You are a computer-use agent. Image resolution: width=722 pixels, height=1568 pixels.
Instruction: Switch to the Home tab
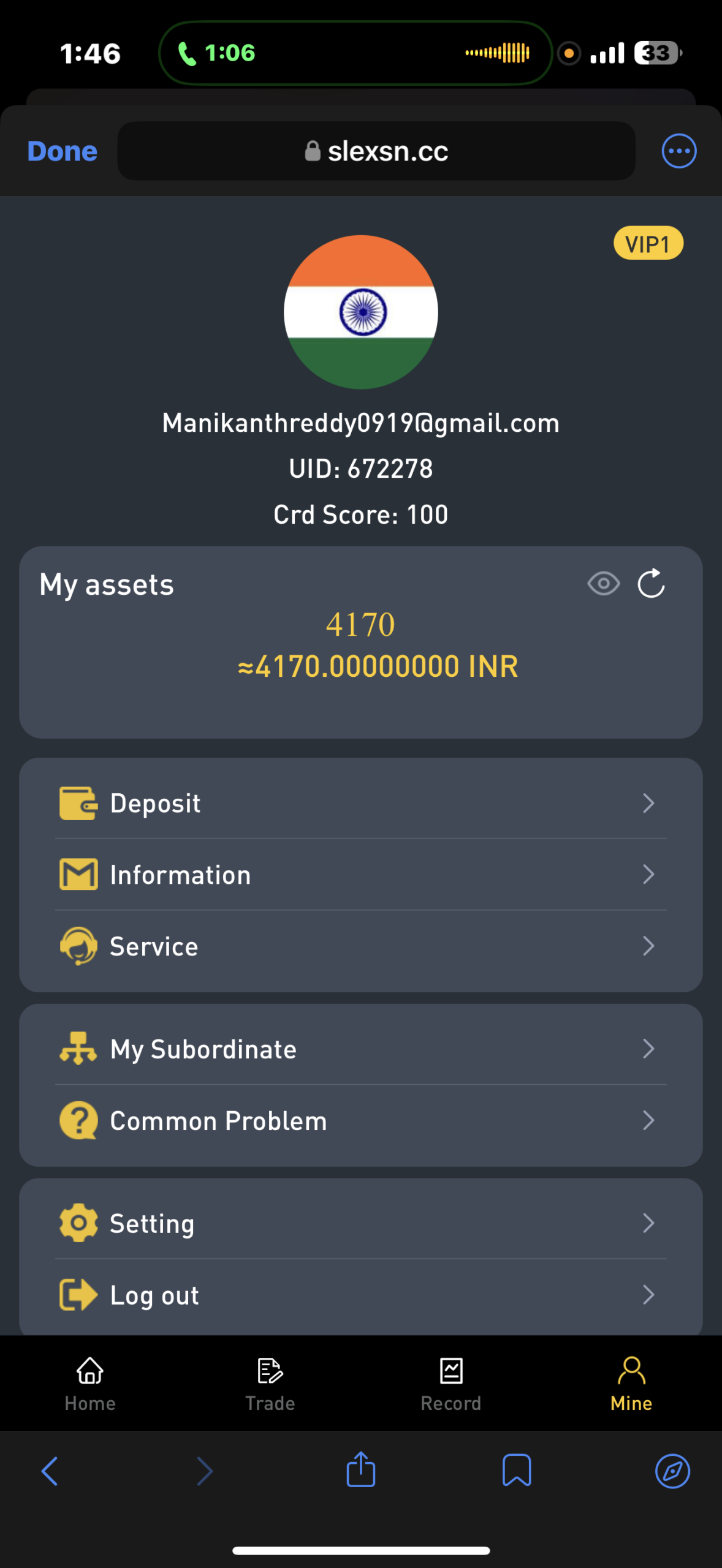click(x=90, y=1383)
